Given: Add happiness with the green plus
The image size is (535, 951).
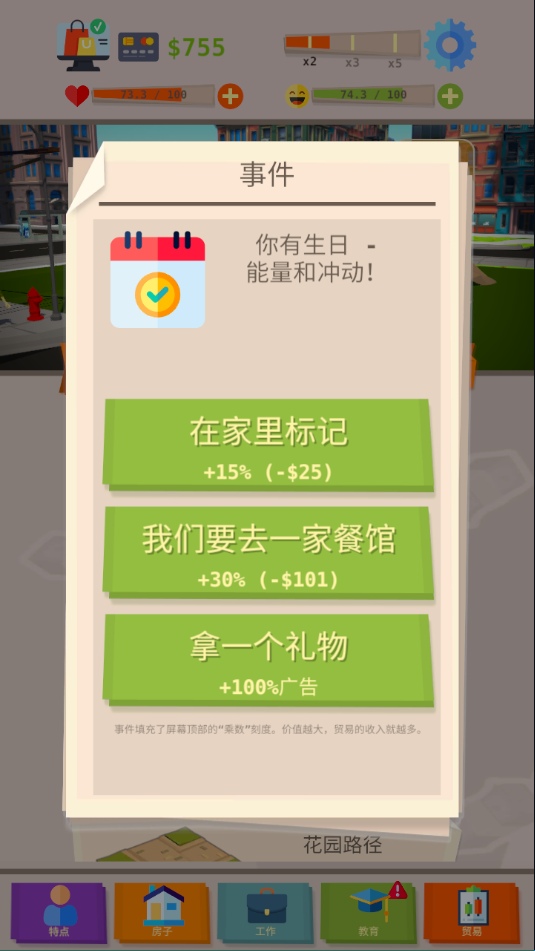Looking at the screenshot, I should pyautogui.click(x=449, y=96).
